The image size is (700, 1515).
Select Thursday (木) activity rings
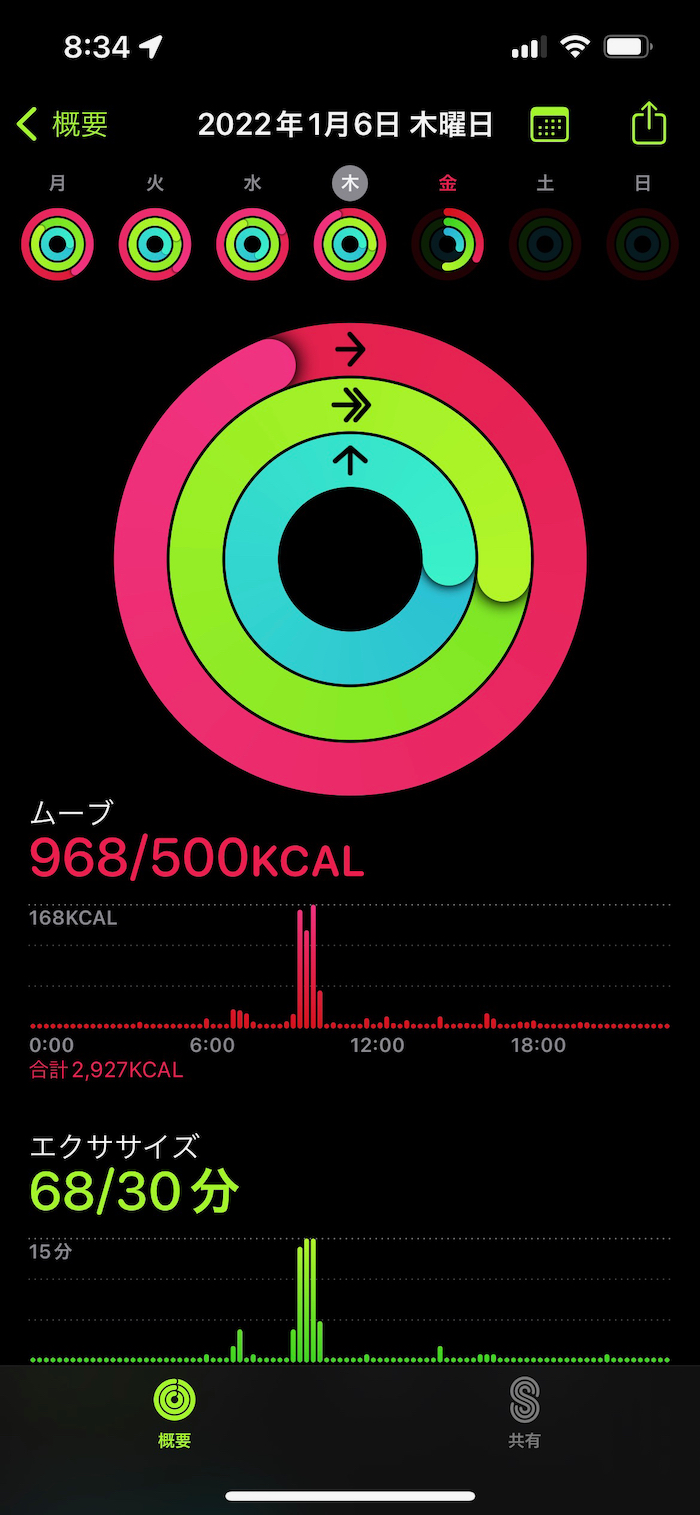tap(350, 243)
